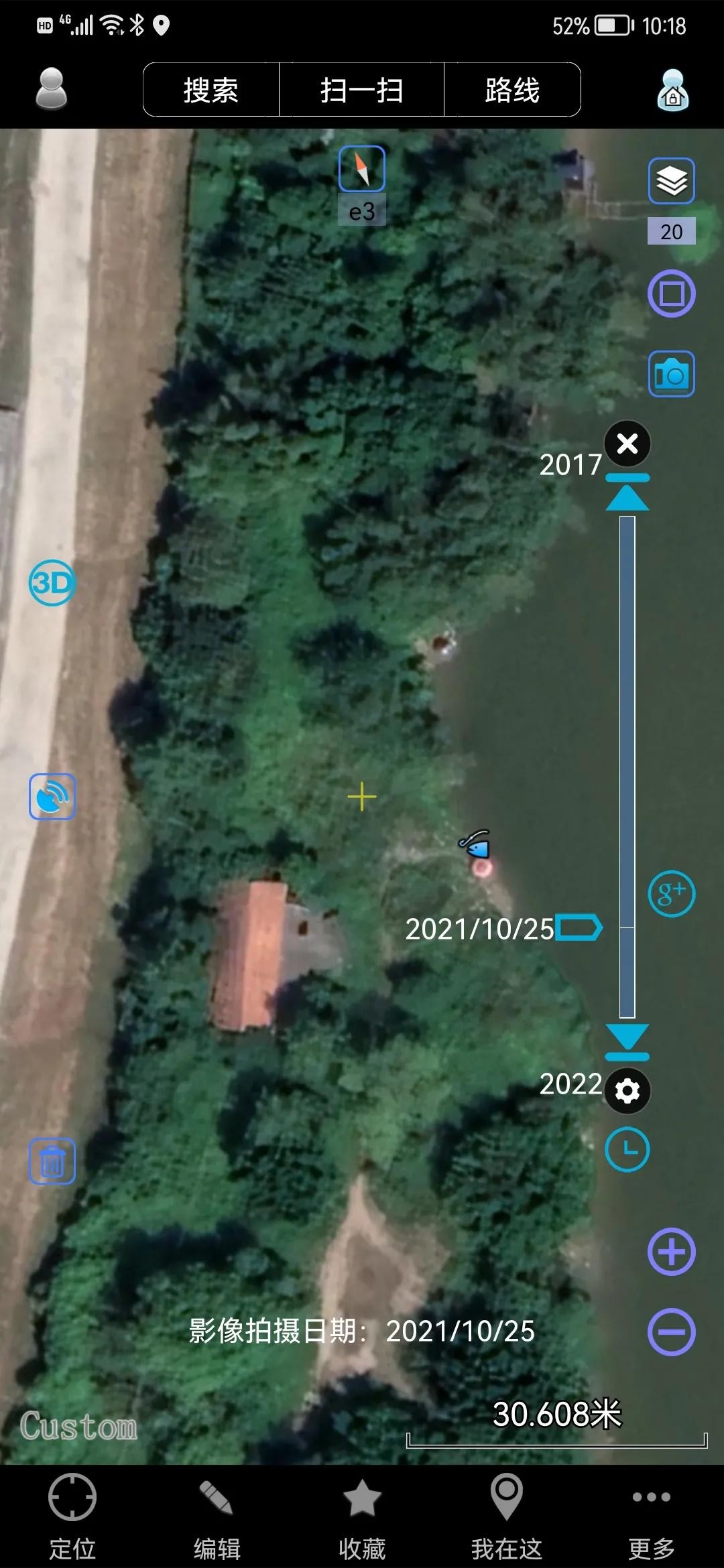Jump to latest imagery with down arrow
724x1568 pixels.
pos(627,1041)
